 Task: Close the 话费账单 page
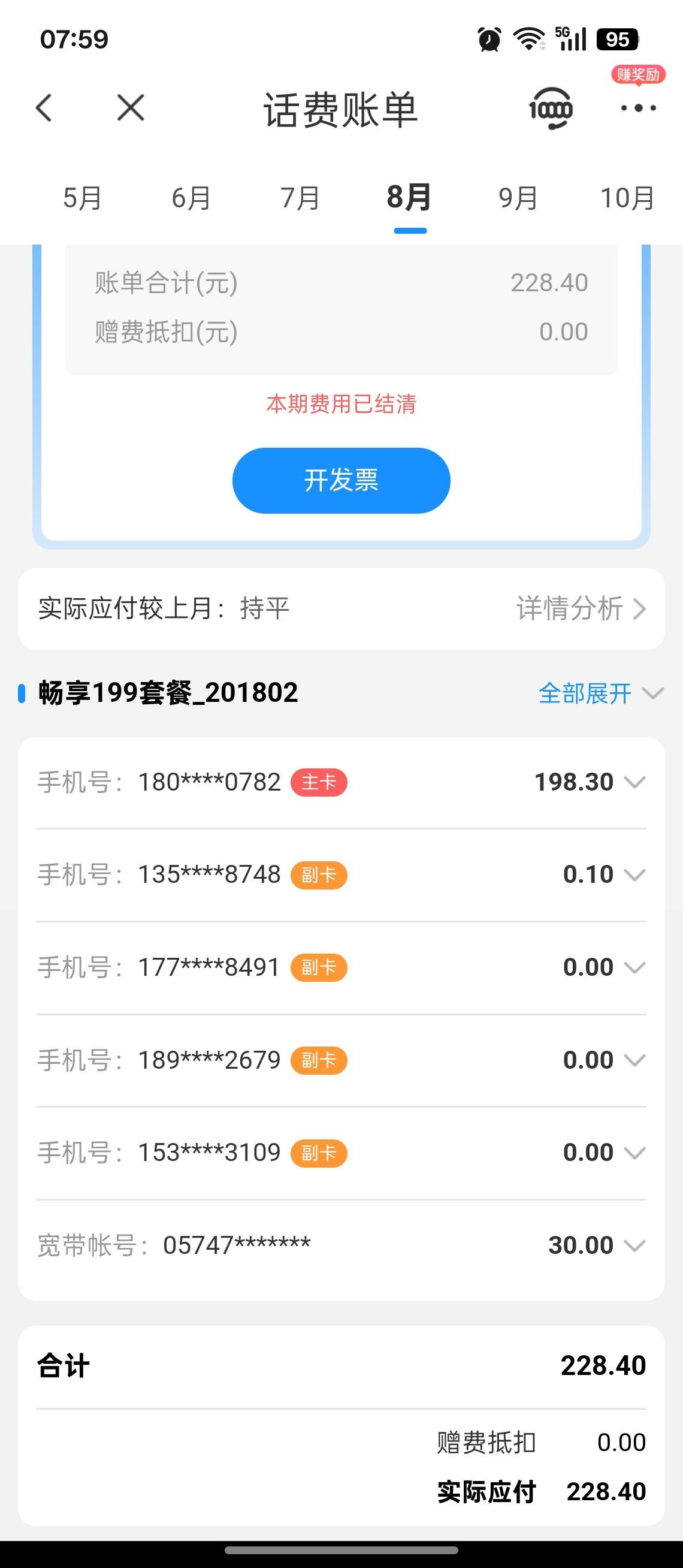tap(131, 108)
